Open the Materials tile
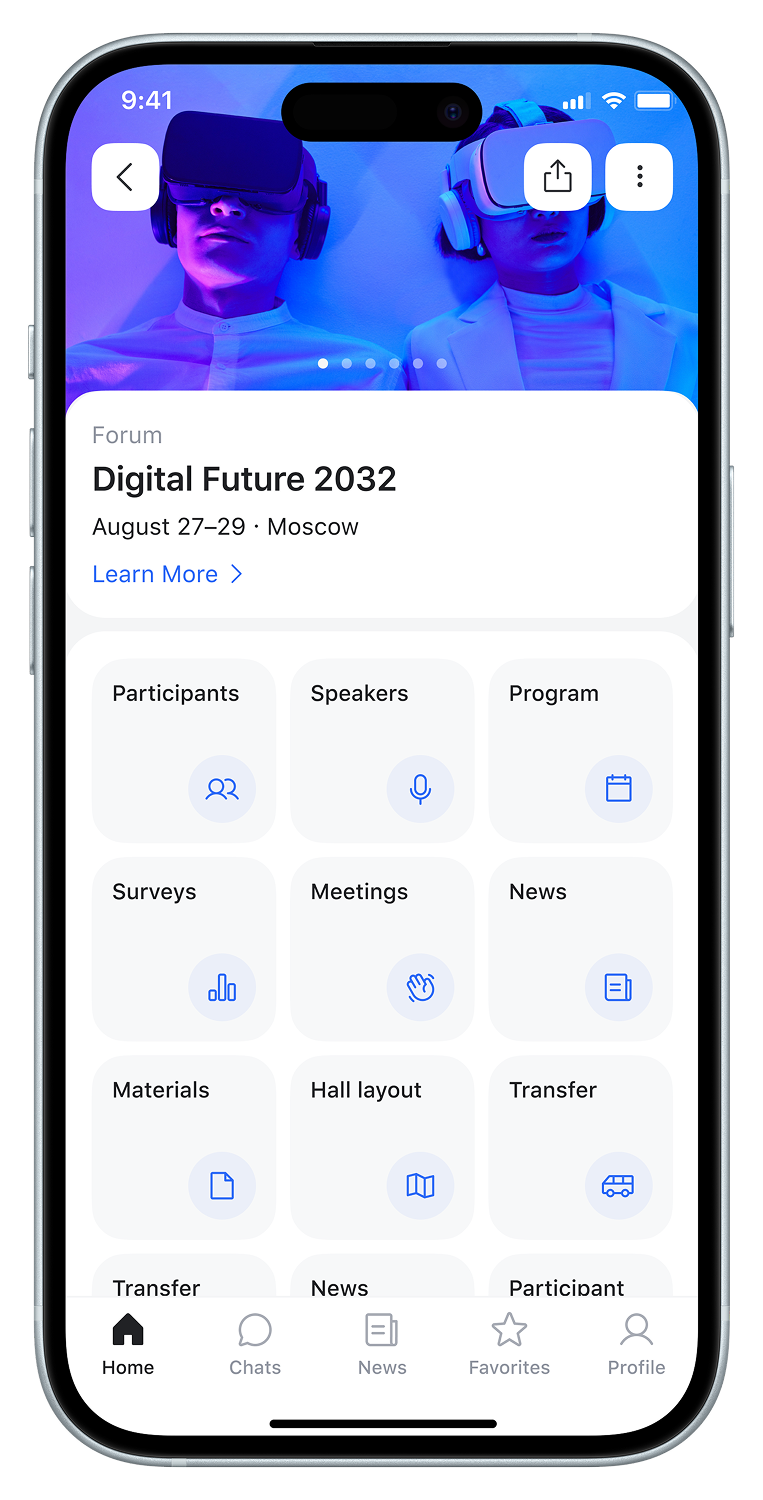The image size is (763, 1500). tap(184, 1147)
